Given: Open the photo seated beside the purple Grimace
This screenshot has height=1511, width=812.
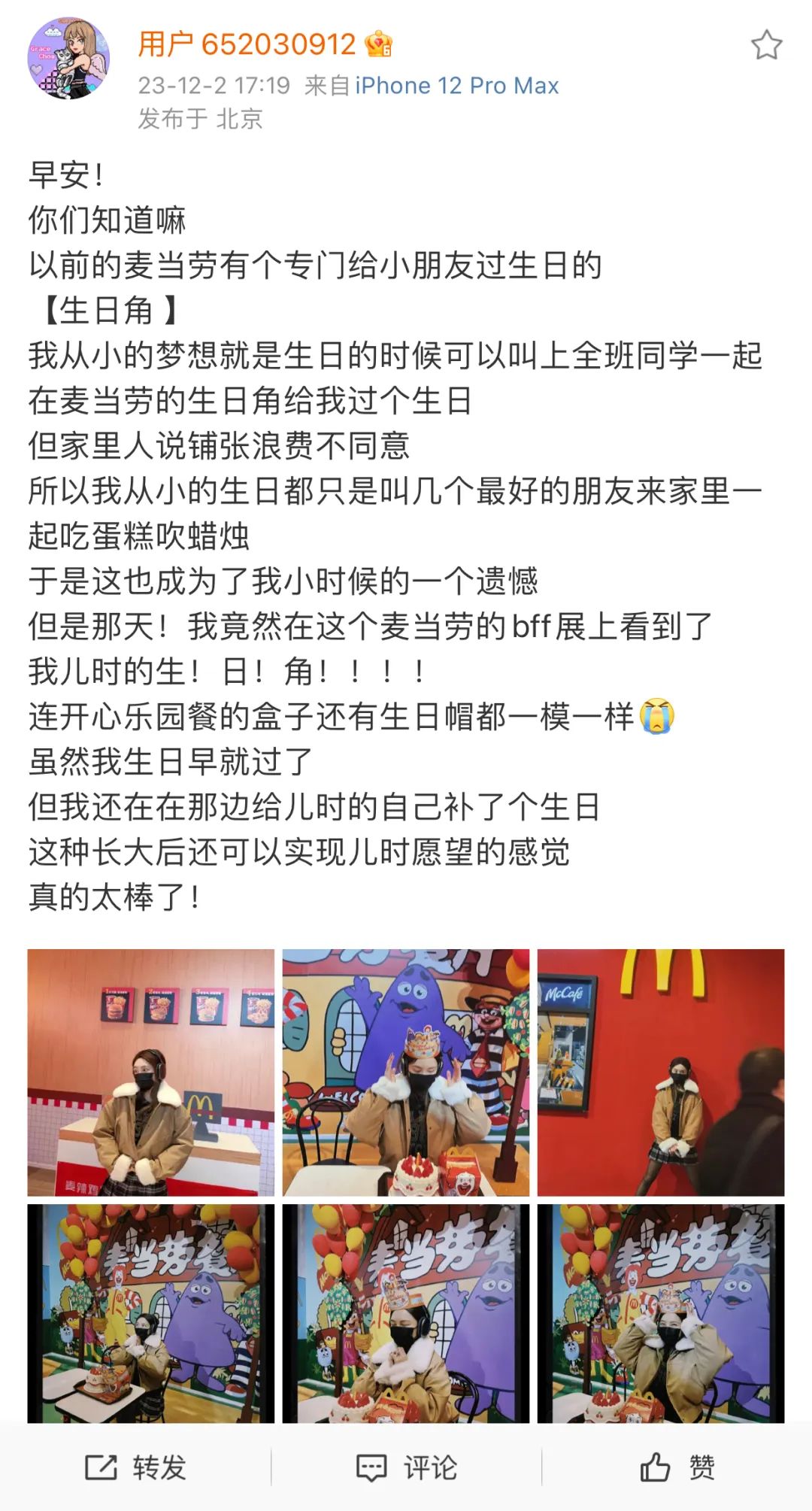Looking at the screenshot, I should (x=151, y=1312).
